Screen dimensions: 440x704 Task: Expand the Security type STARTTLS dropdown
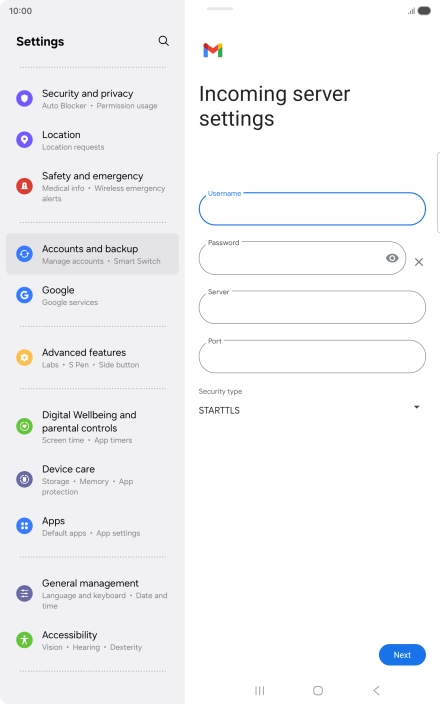pos(309,410)
